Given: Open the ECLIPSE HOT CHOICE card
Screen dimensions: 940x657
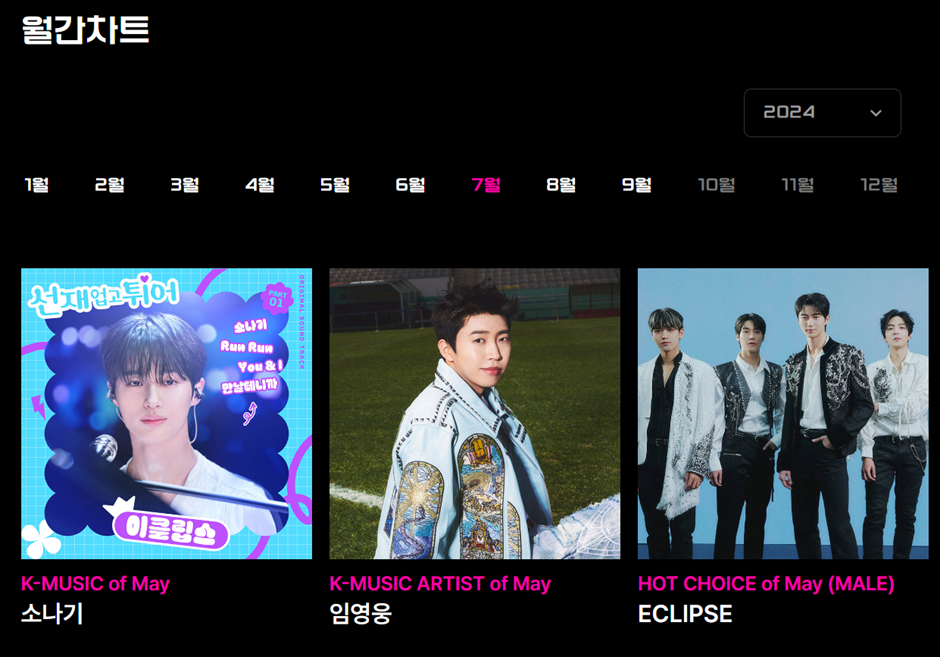Looking at the screenshot, I should click(x=783, y=413).
